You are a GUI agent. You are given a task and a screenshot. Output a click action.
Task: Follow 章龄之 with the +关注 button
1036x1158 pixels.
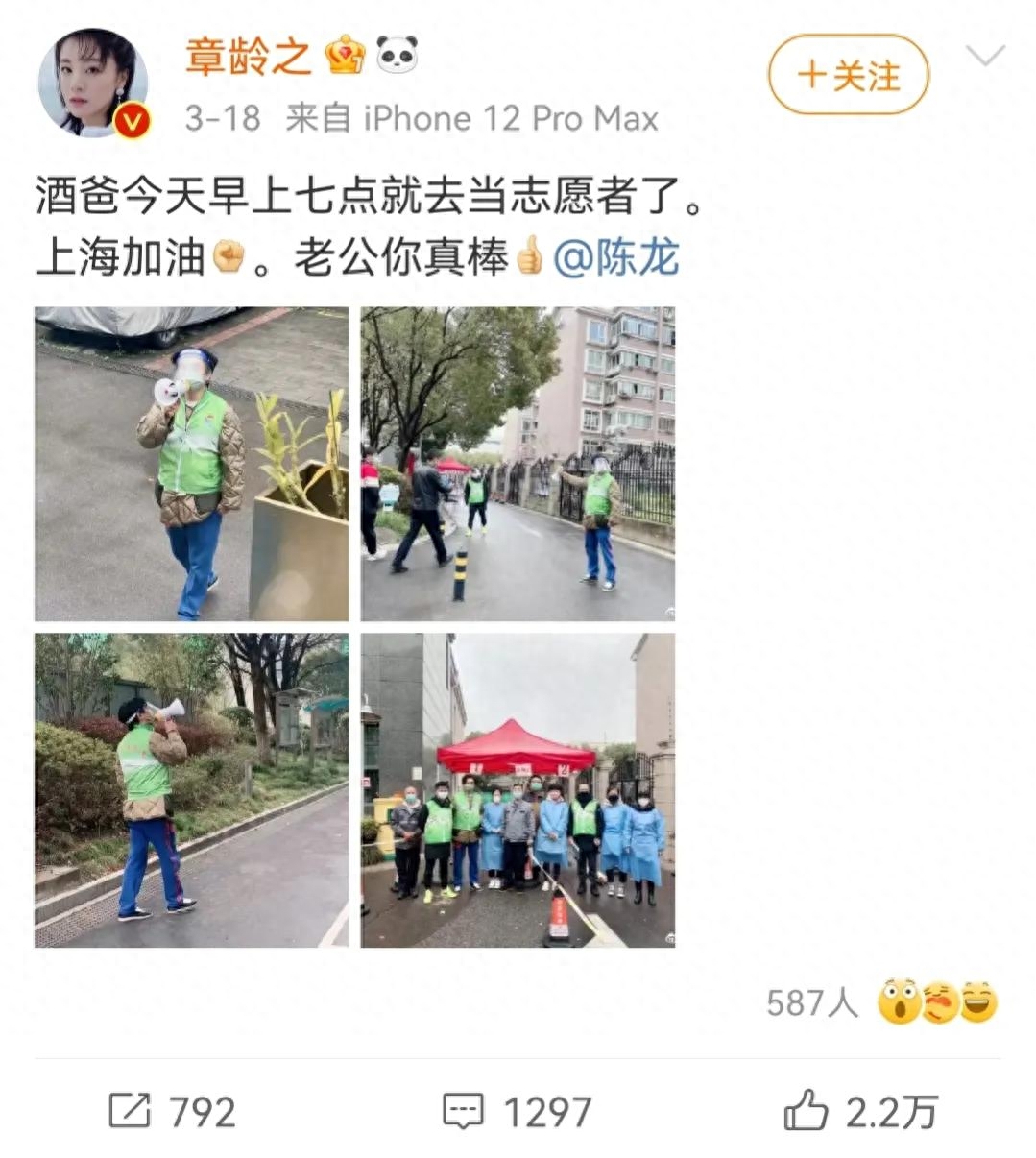tap(848, 75)
